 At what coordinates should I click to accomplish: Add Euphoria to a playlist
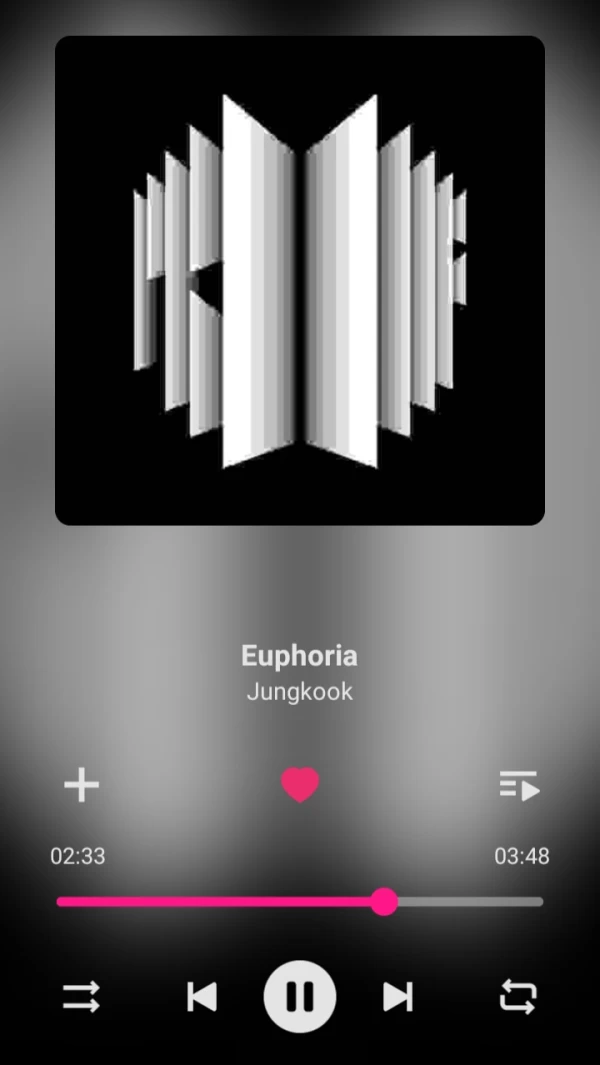(82, 786)
